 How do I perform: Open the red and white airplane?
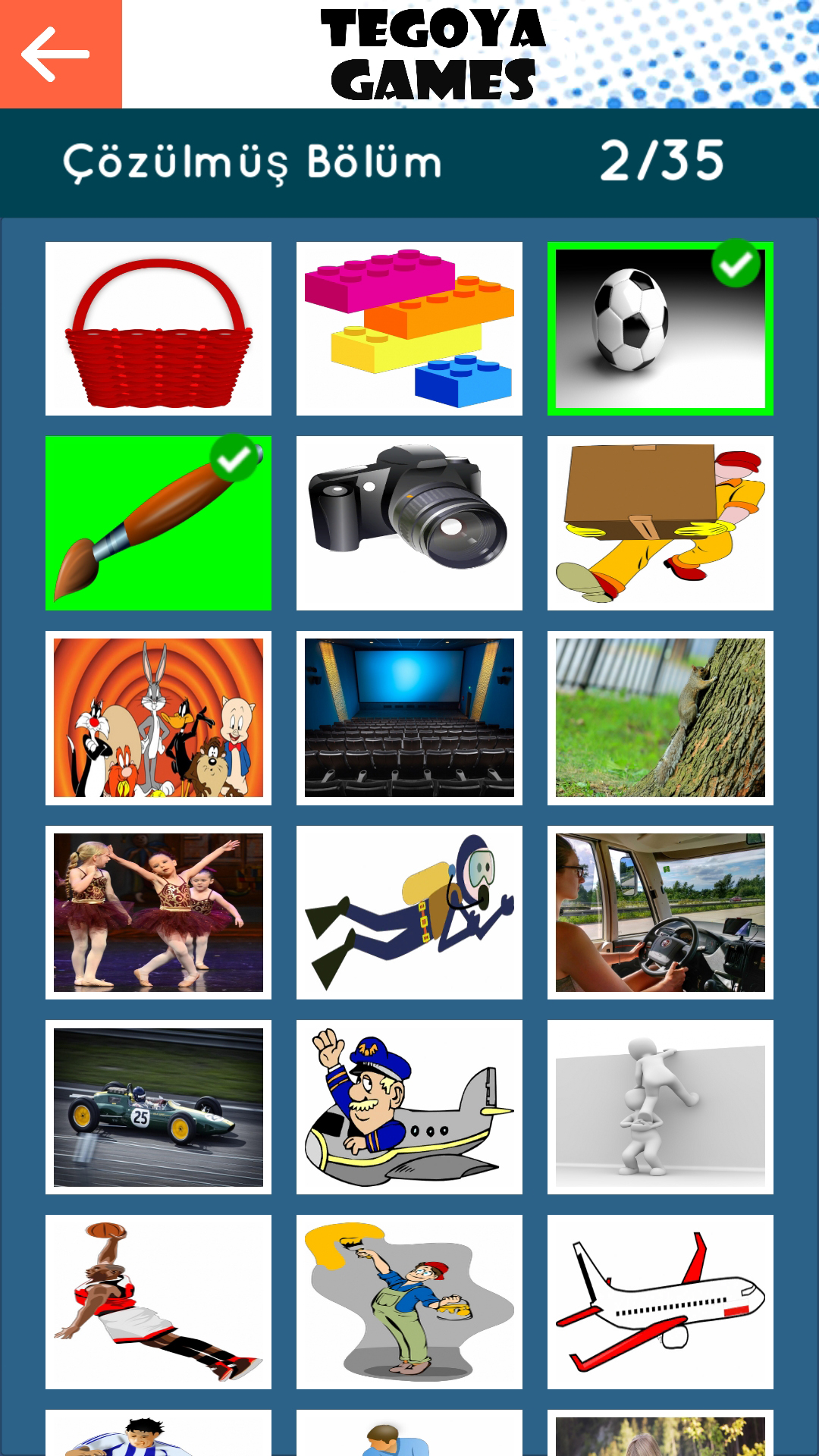[660, 1301]
